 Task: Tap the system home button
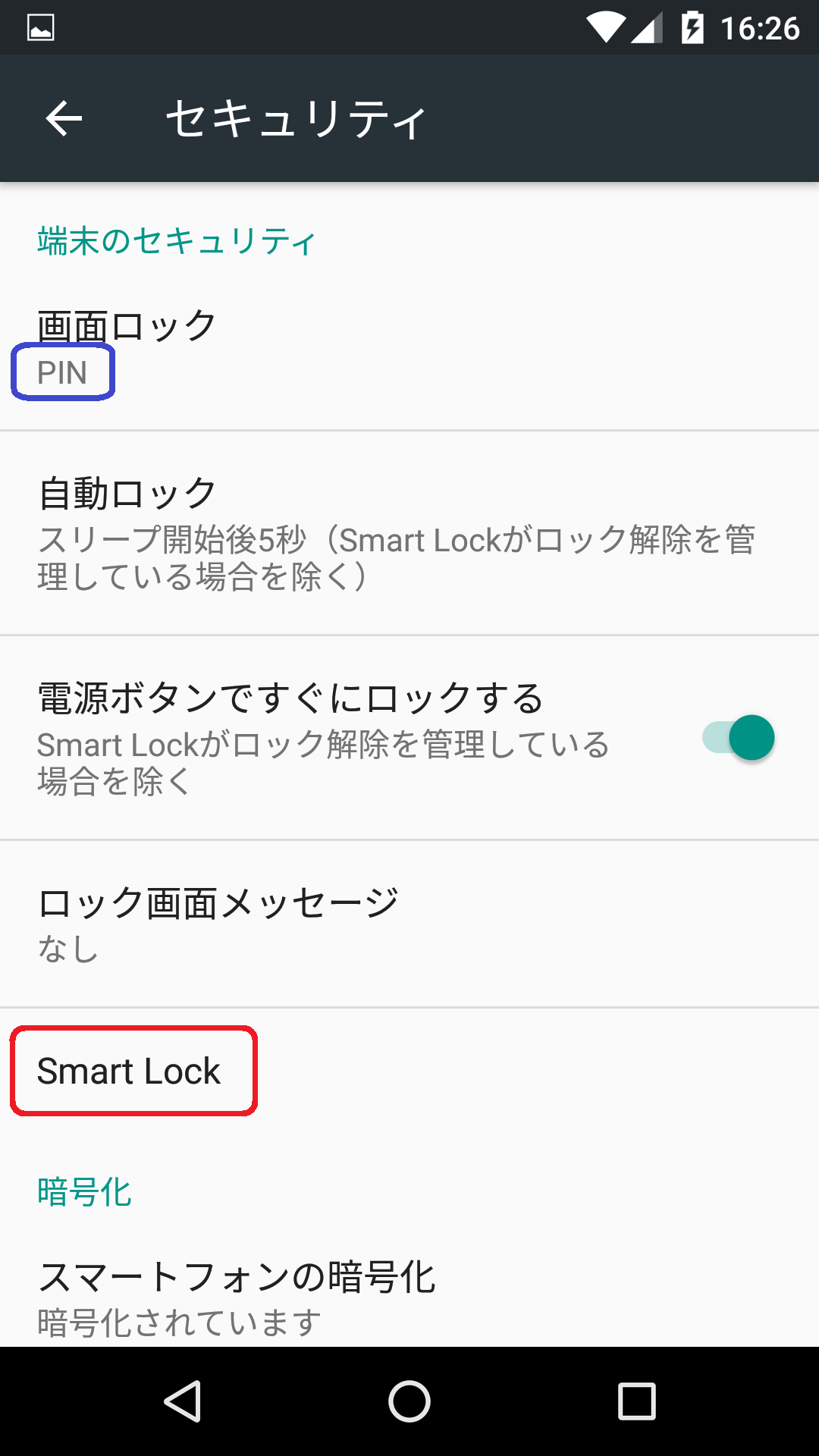tap(409, 1401)
